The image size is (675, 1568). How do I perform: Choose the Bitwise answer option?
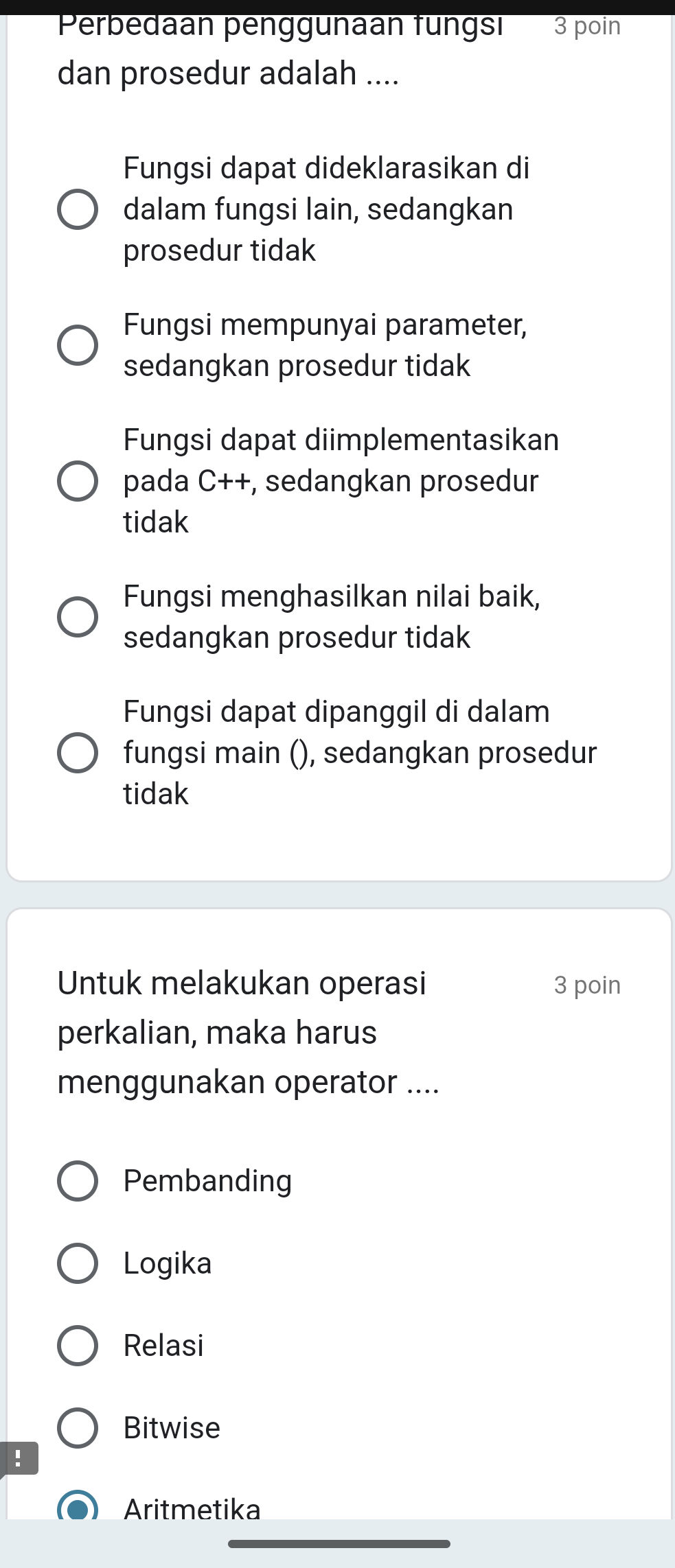77,1427
